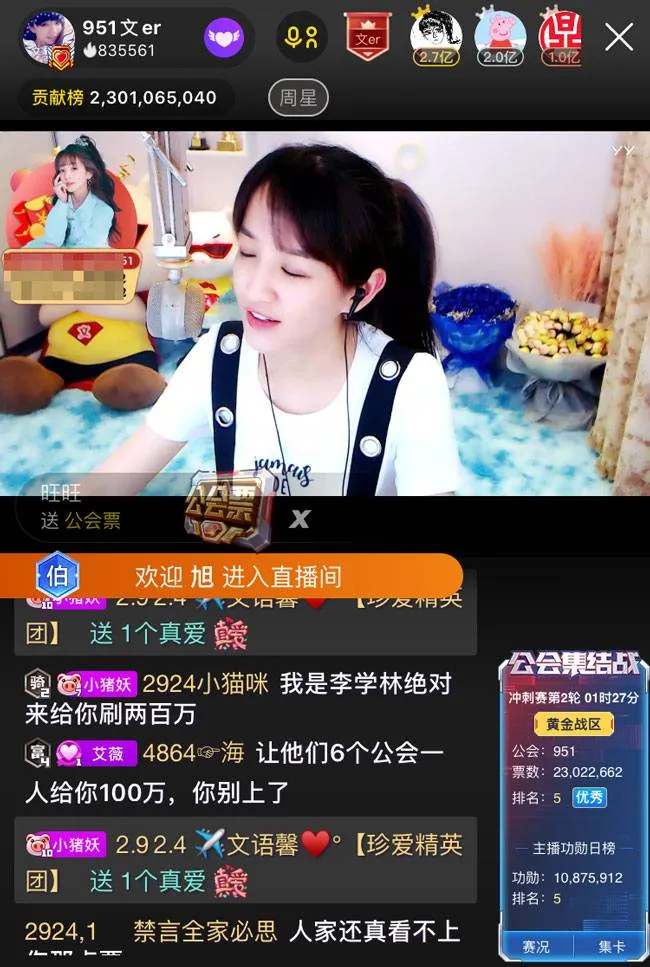Viewport: 650px width, 967px height.
Task: Open streamer 951文er profile avatar
Action: tap(48, 38)
